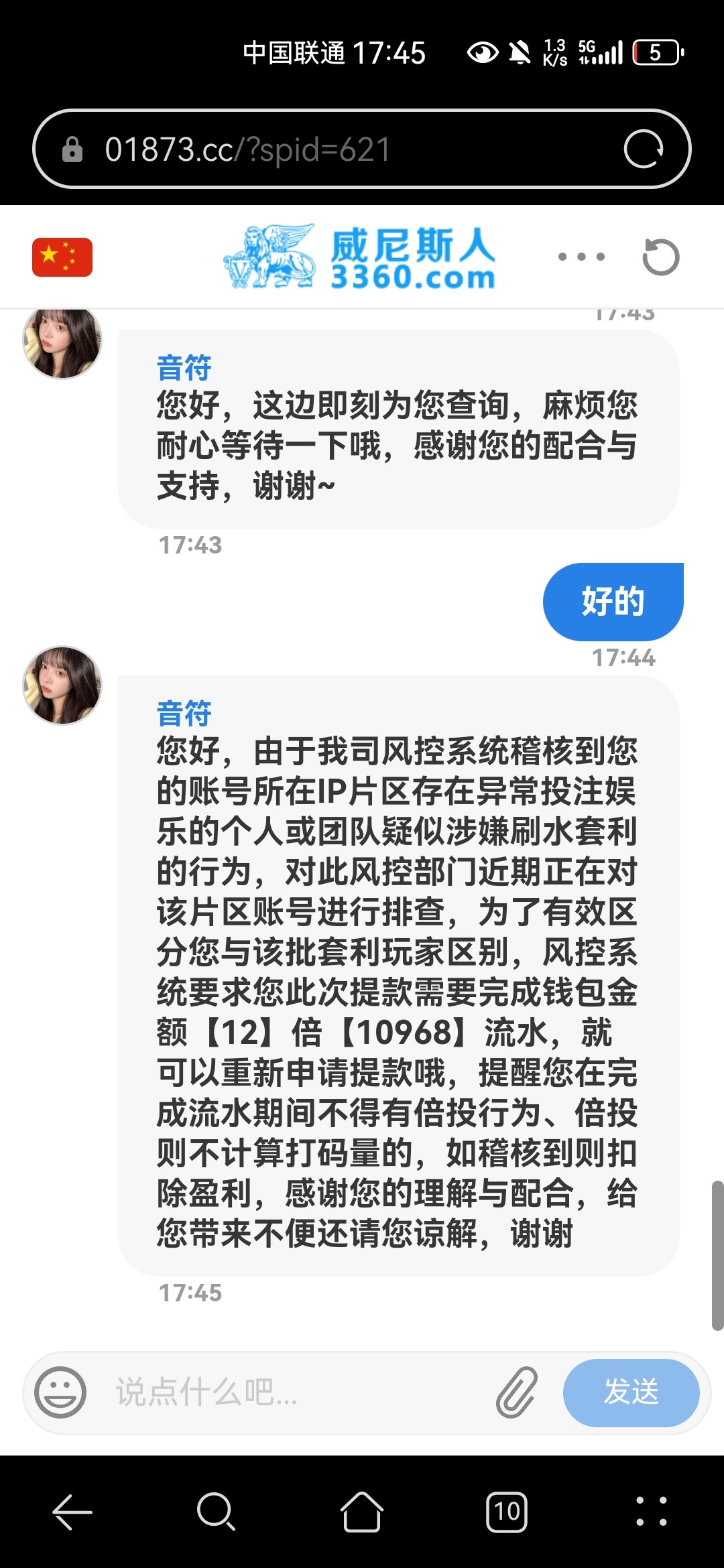Open the China flag language selector
The height and width of the screenshot is (1568, 724).
62,257
